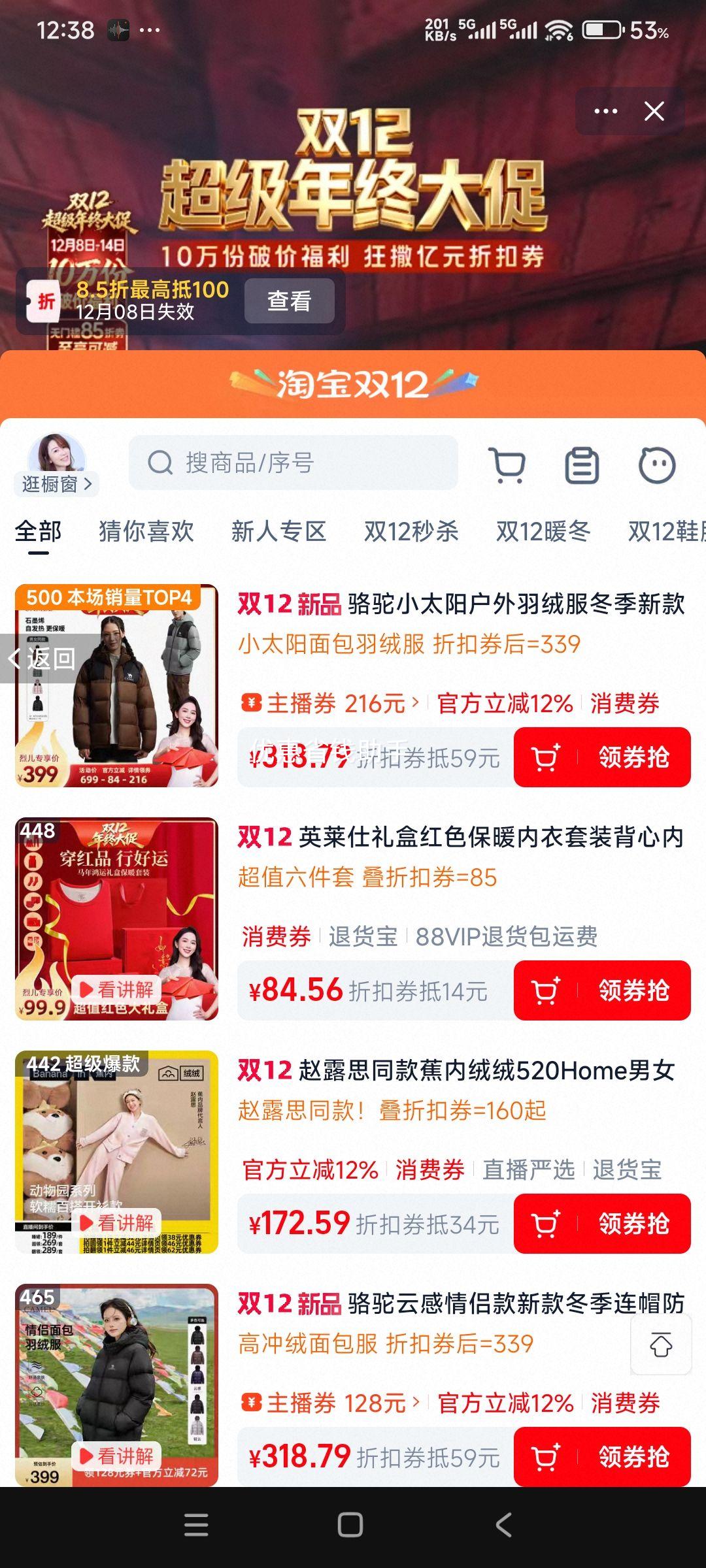This screenshot has width=706, height=1568.
Task: Go back using the 返回 floating button
Action: click(42, 659)
